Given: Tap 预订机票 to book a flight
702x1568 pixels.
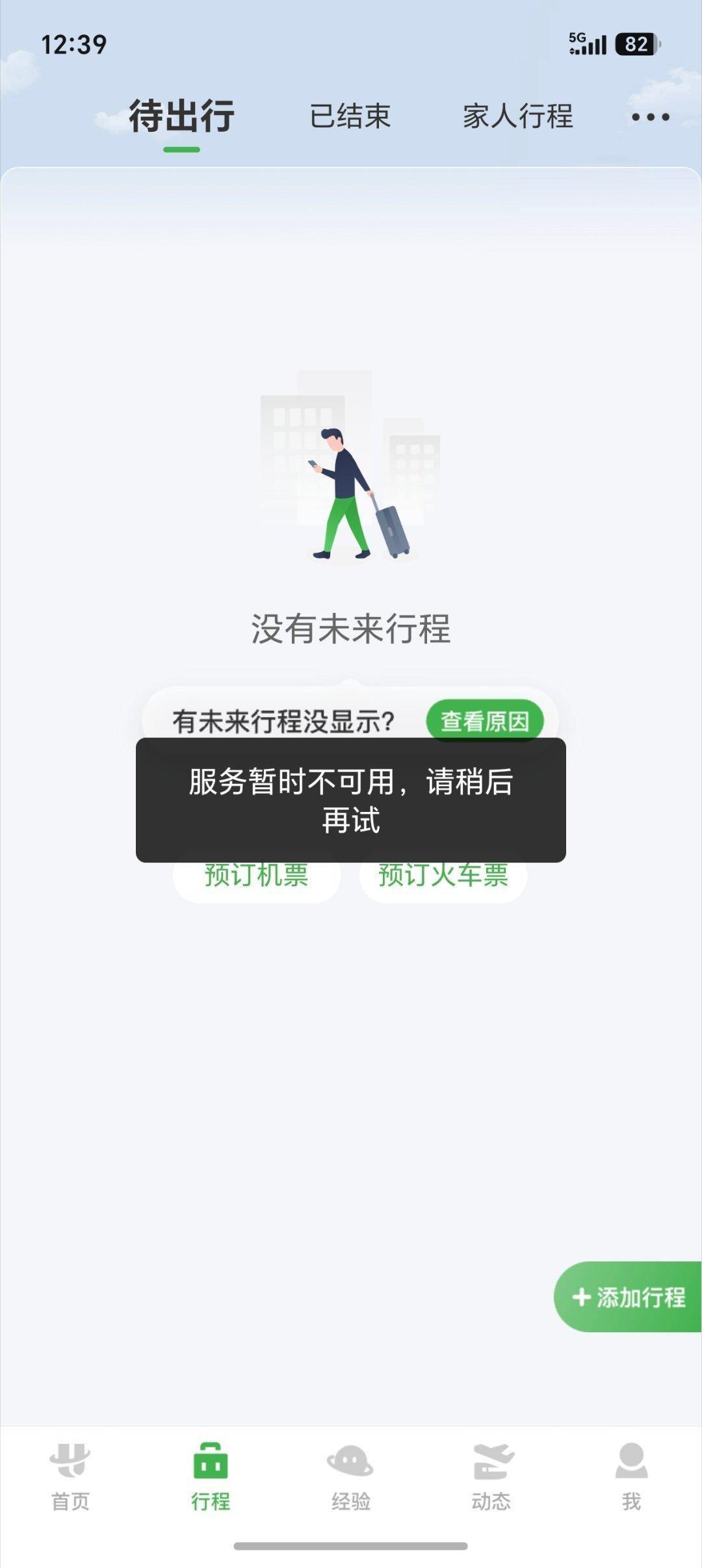Looking at the screenshot, I should pos(258,876).
